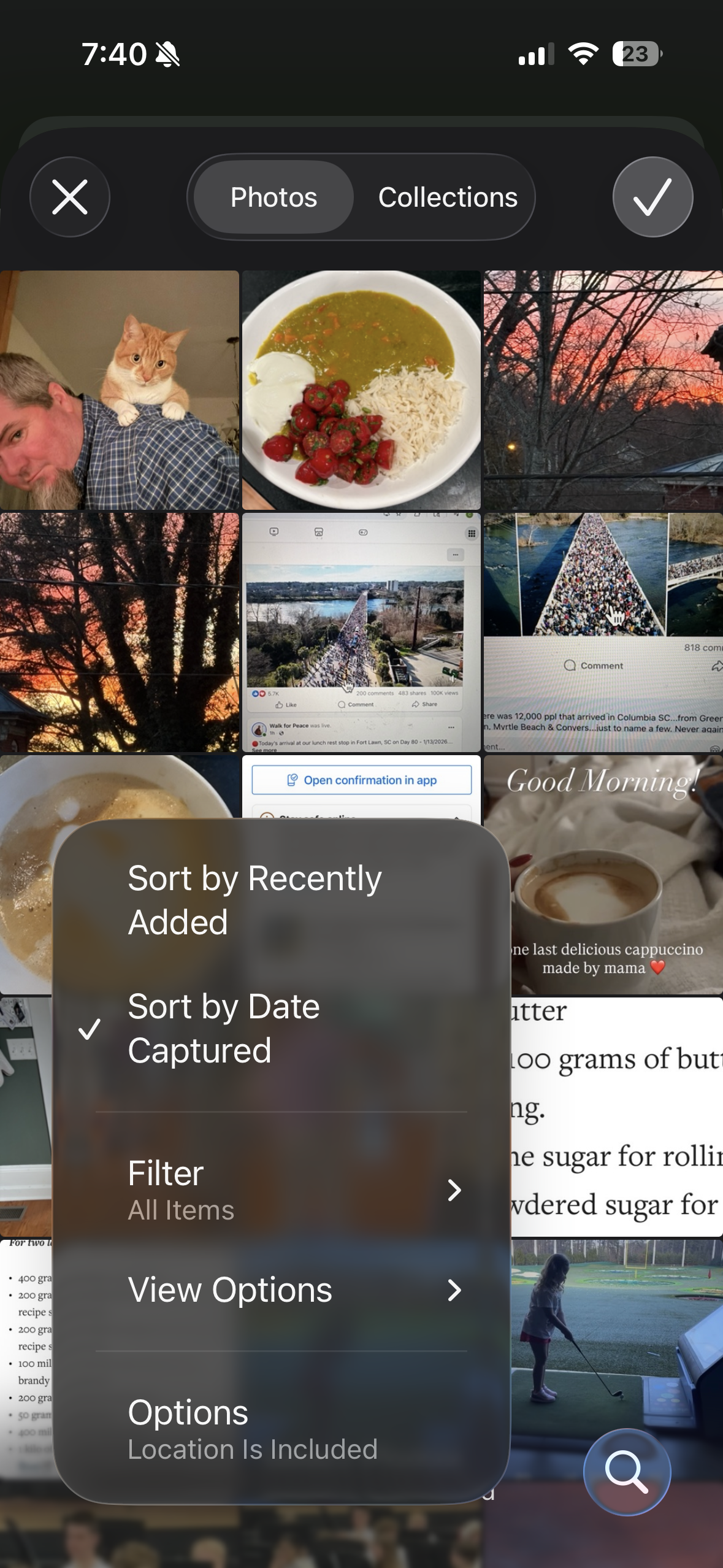Select the orange cat photo
This screenshot has height=1568, width=723.
tap(119, 390)
